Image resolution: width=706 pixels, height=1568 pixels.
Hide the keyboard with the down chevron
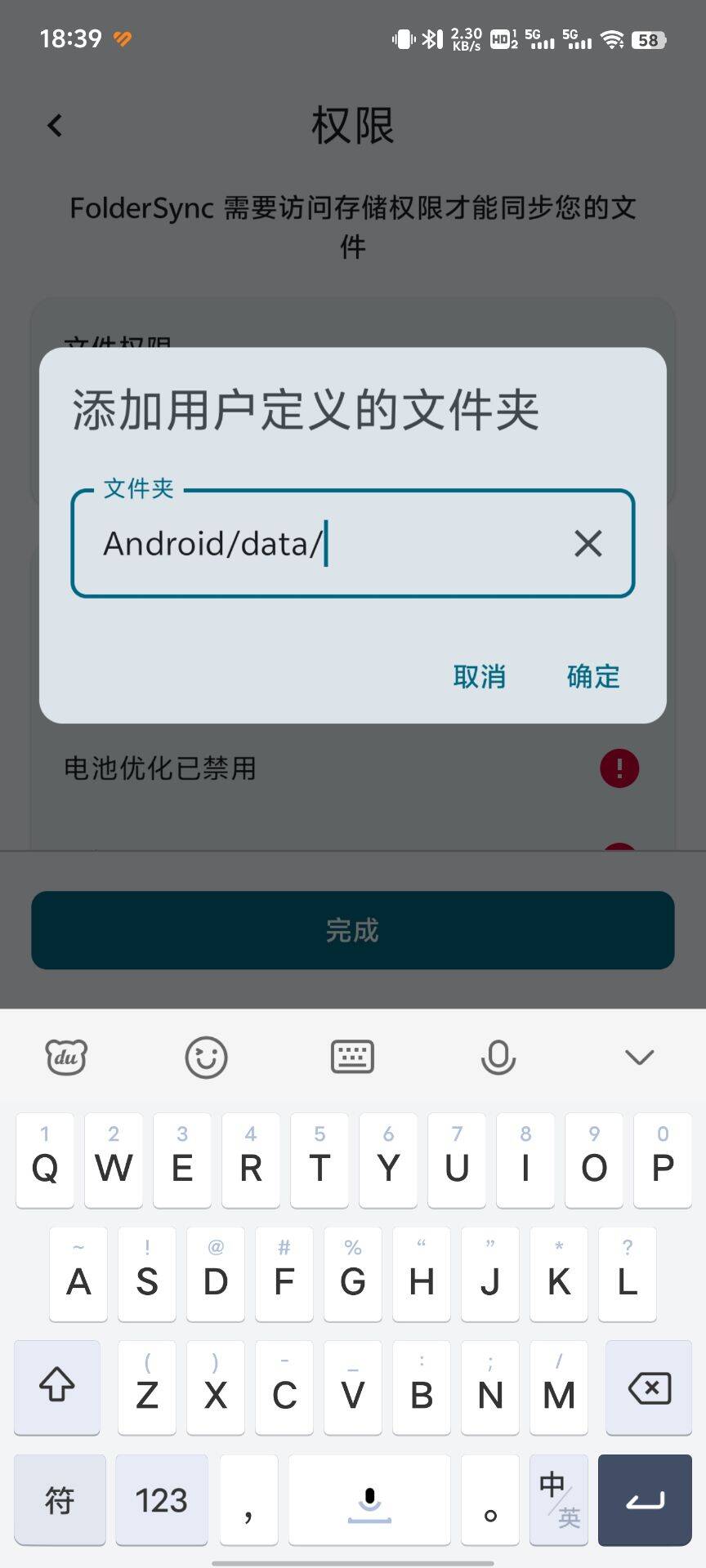tap(639, 1057)
